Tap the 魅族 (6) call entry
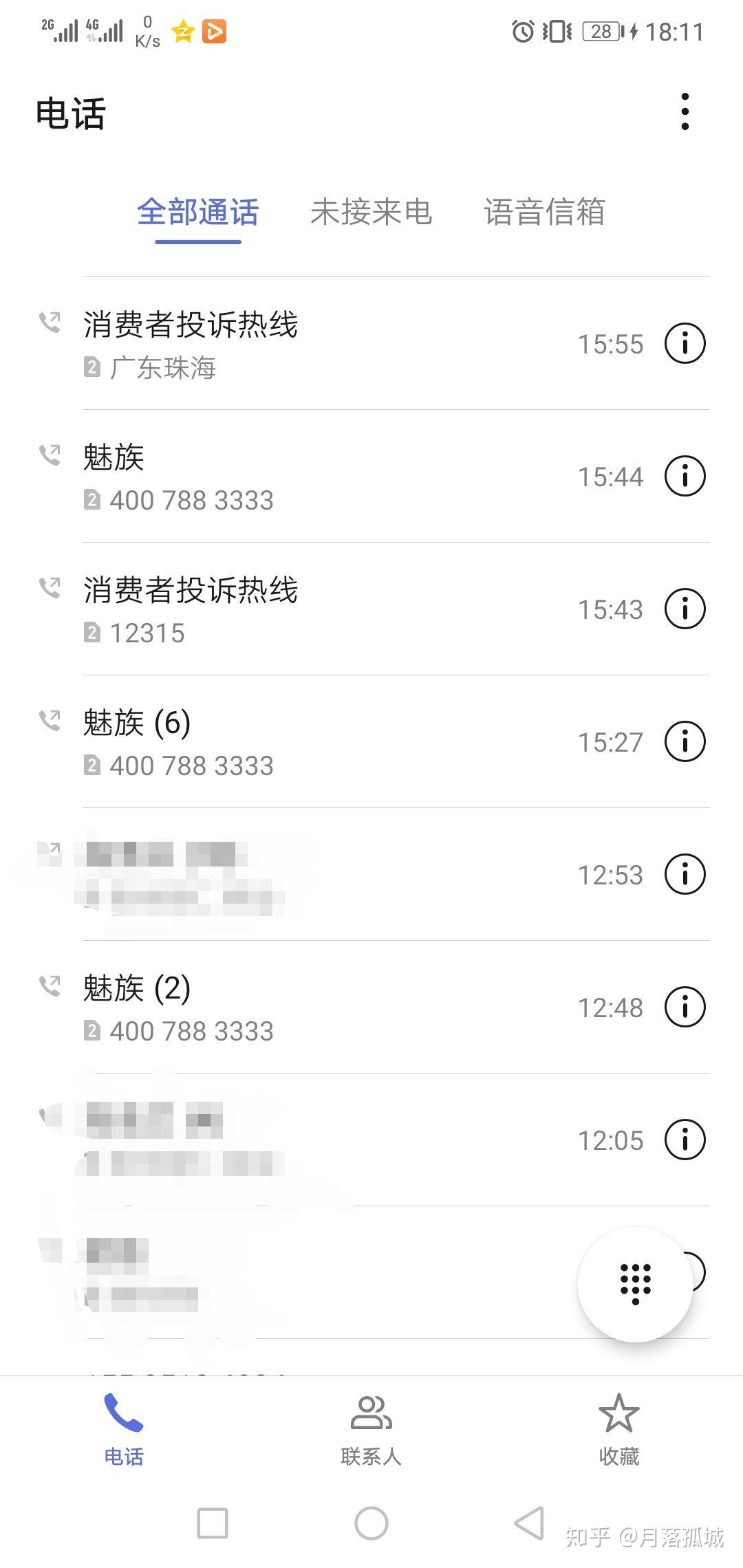 310,742
